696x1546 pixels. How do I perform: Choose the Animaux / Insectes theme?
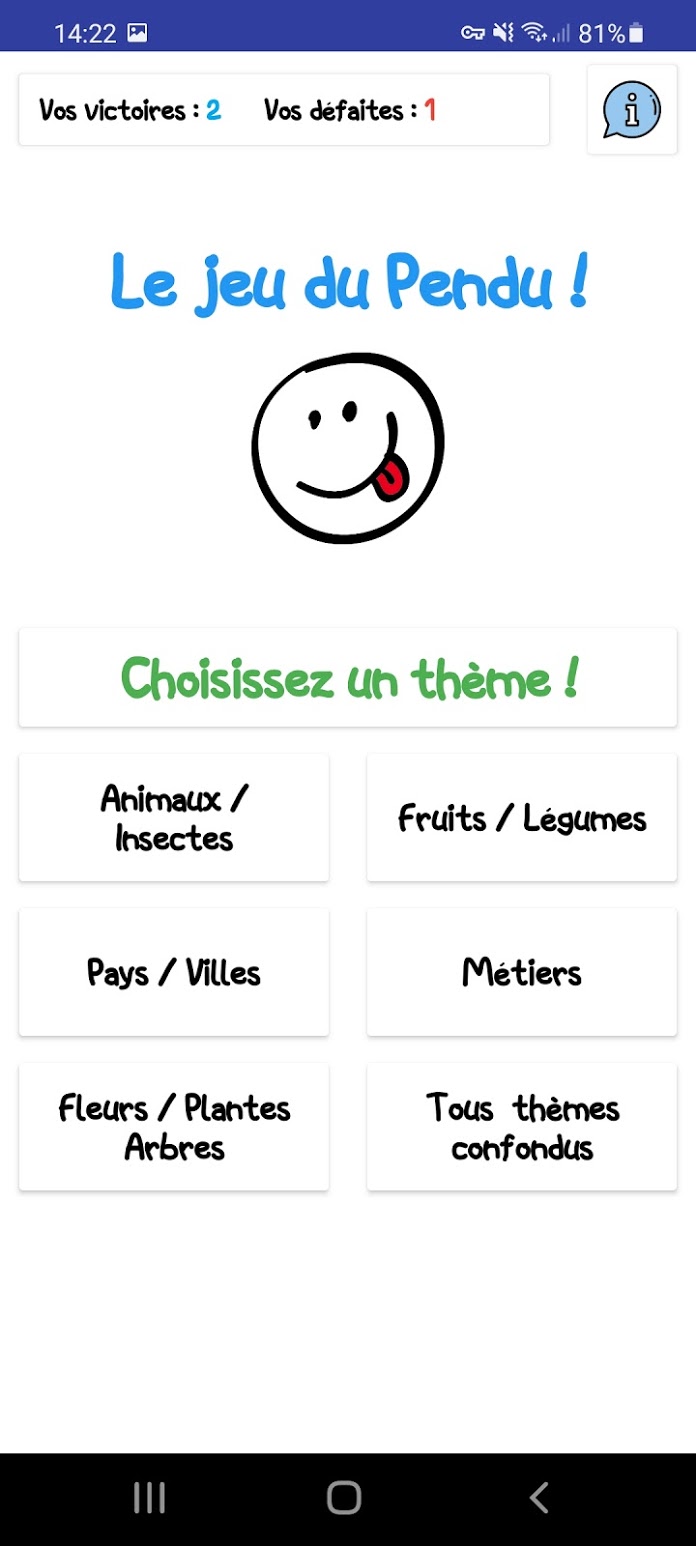pyautogui.click(x=174, y=818)
